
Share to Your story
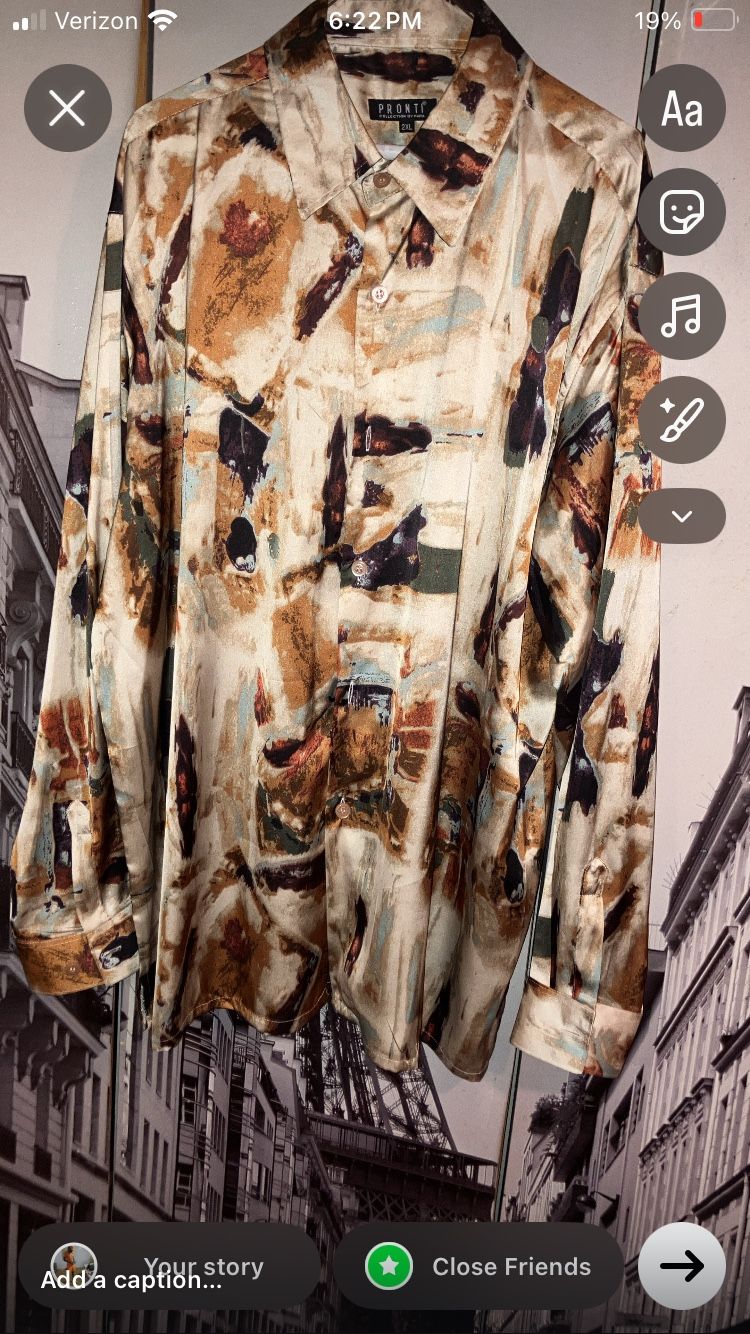[x=168, y=1265]
